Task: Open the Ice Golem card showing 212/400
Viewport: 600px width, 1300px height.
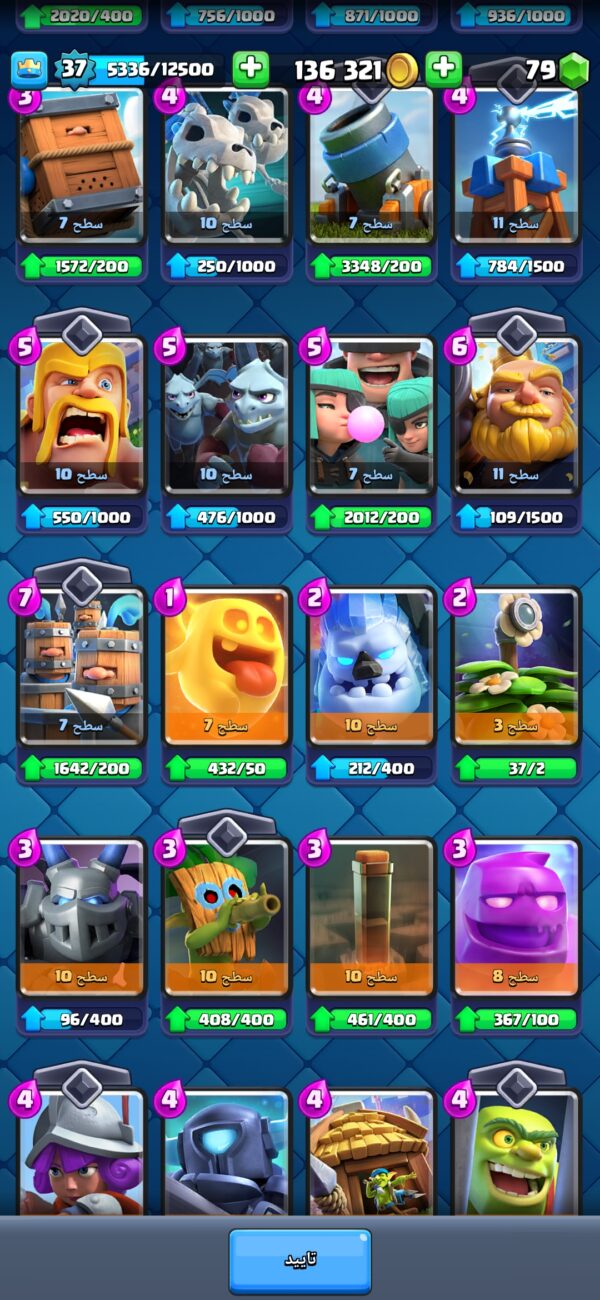Action: click(371, 665)
